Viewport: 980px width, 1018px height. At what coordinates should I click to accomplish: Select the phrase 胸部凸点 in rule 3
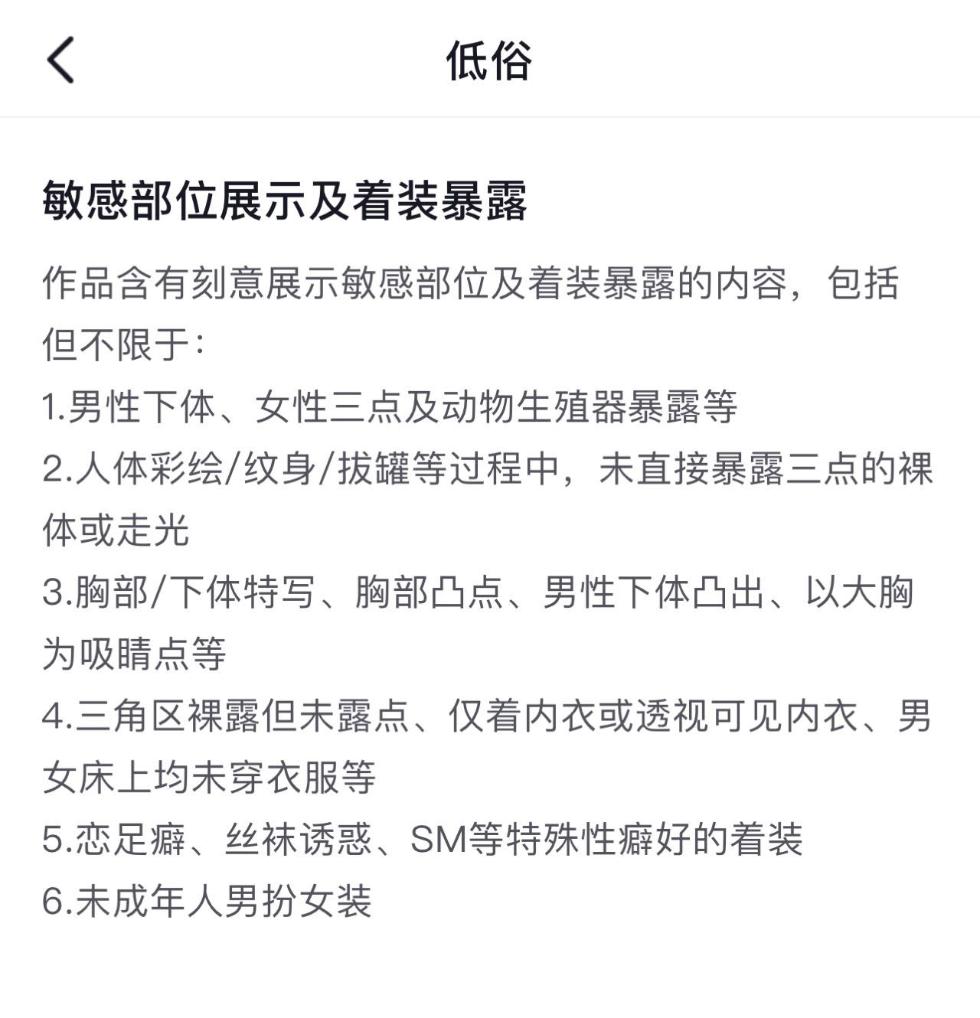click(x=430, y=592)
